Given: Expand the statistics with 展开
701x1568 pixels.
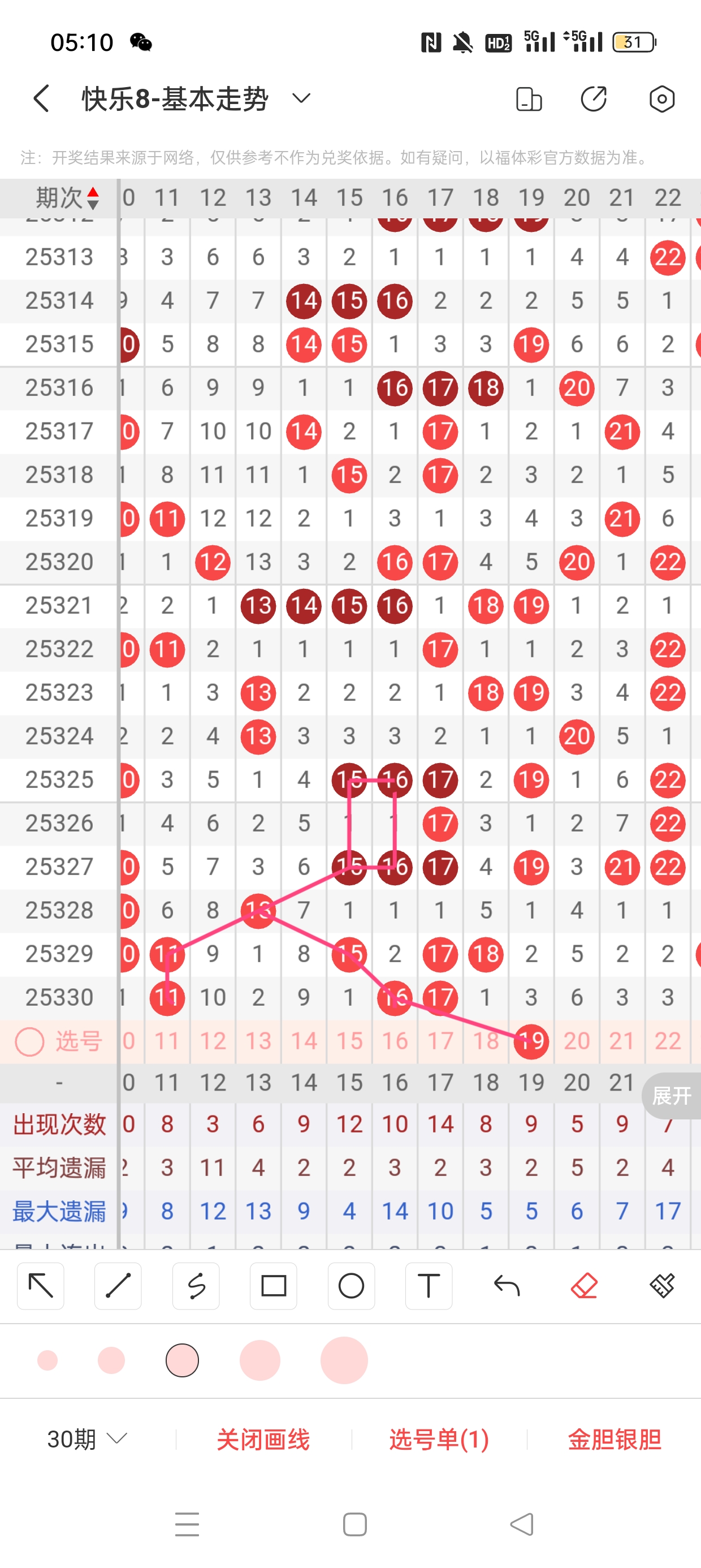Looking at the screenshot, I should point(671,1096).
